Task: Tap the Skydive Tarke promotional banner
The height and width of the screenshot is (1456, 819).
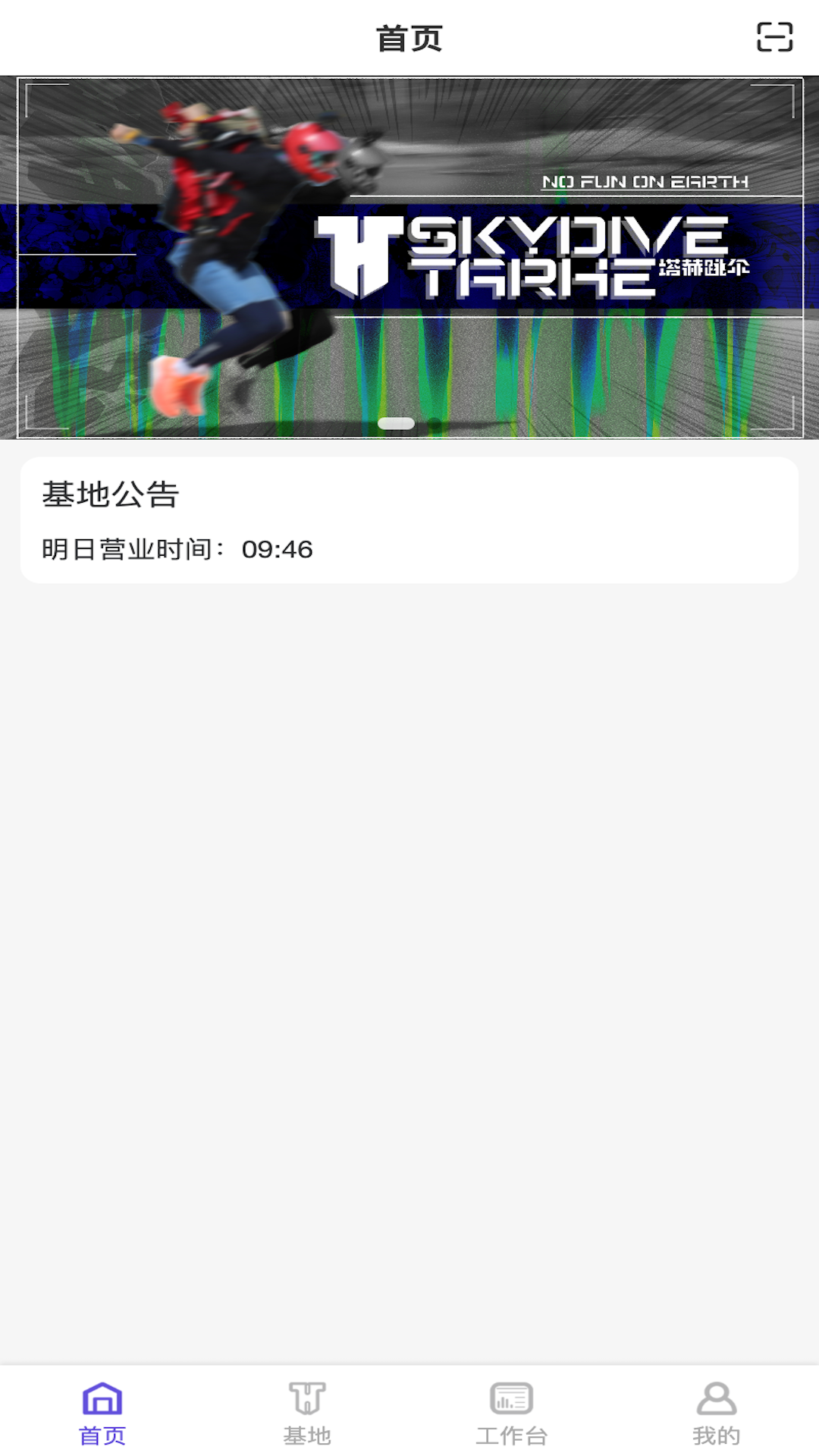Action: (x=409, y=258)
